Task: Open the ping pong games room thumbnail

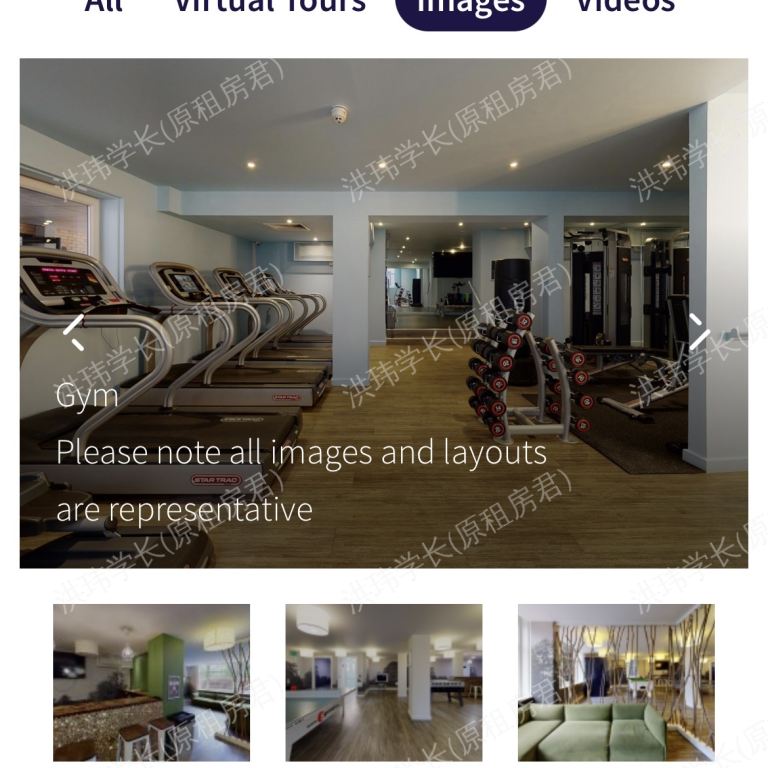Action: point(384,682)
